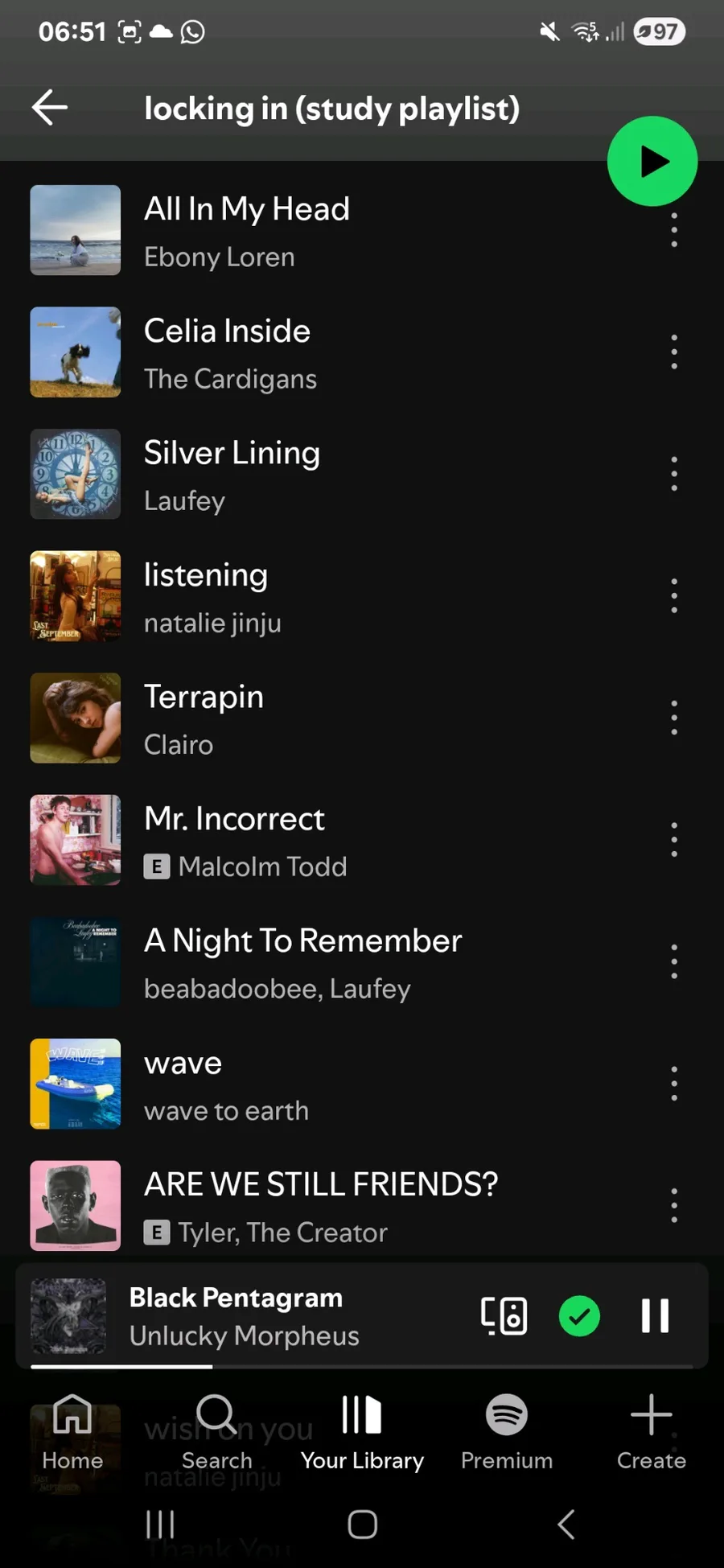
Task: Open more options for Mr. Incorrect
Action: [674, 840]
